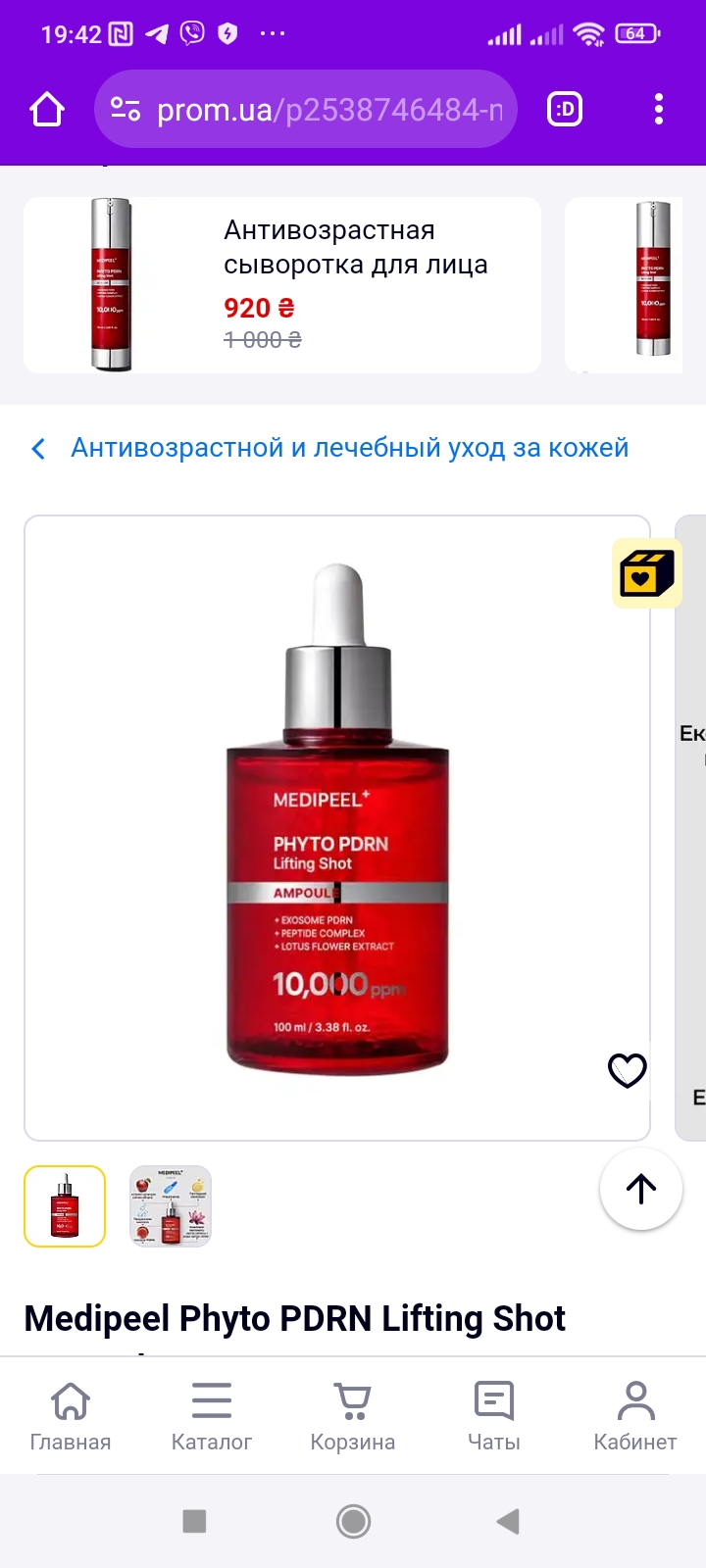Jump to top with the arrow button
The height and width of the screenshot is (1568, 706).
point(641,1189)
